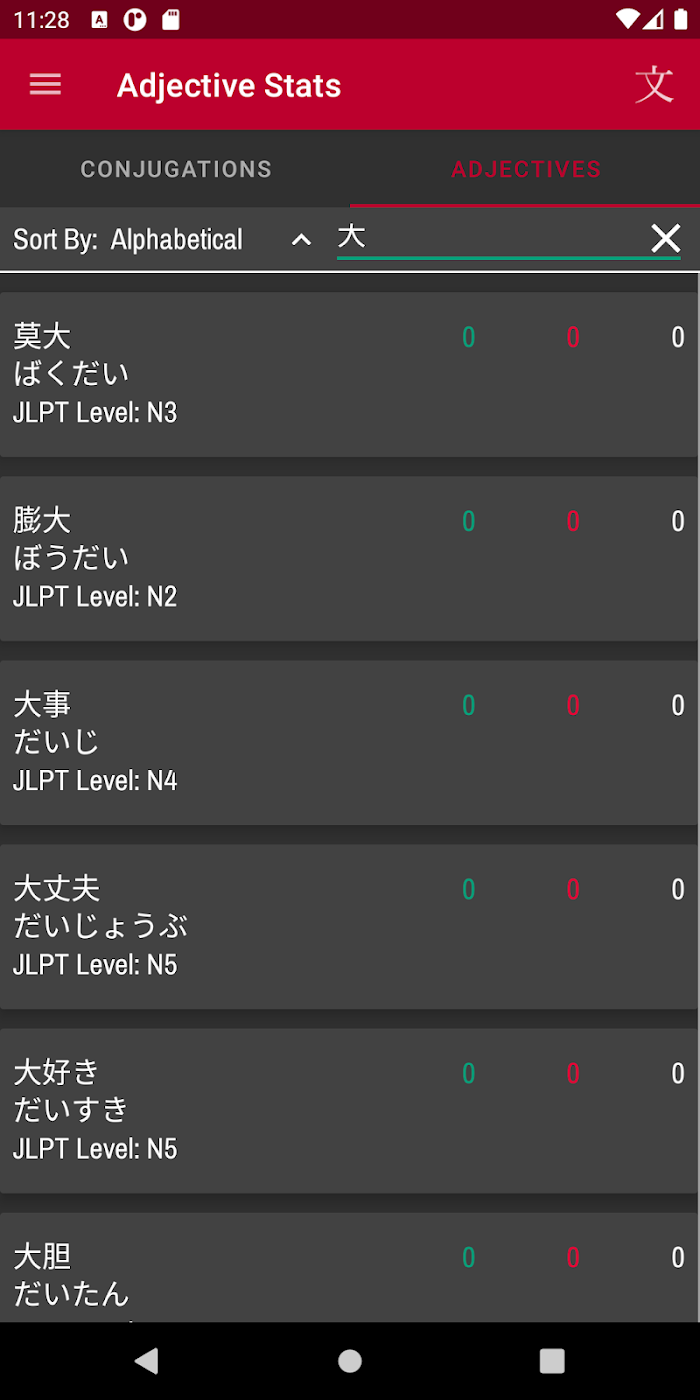
Task: Clear the search text with X
Action: [666, 238]
